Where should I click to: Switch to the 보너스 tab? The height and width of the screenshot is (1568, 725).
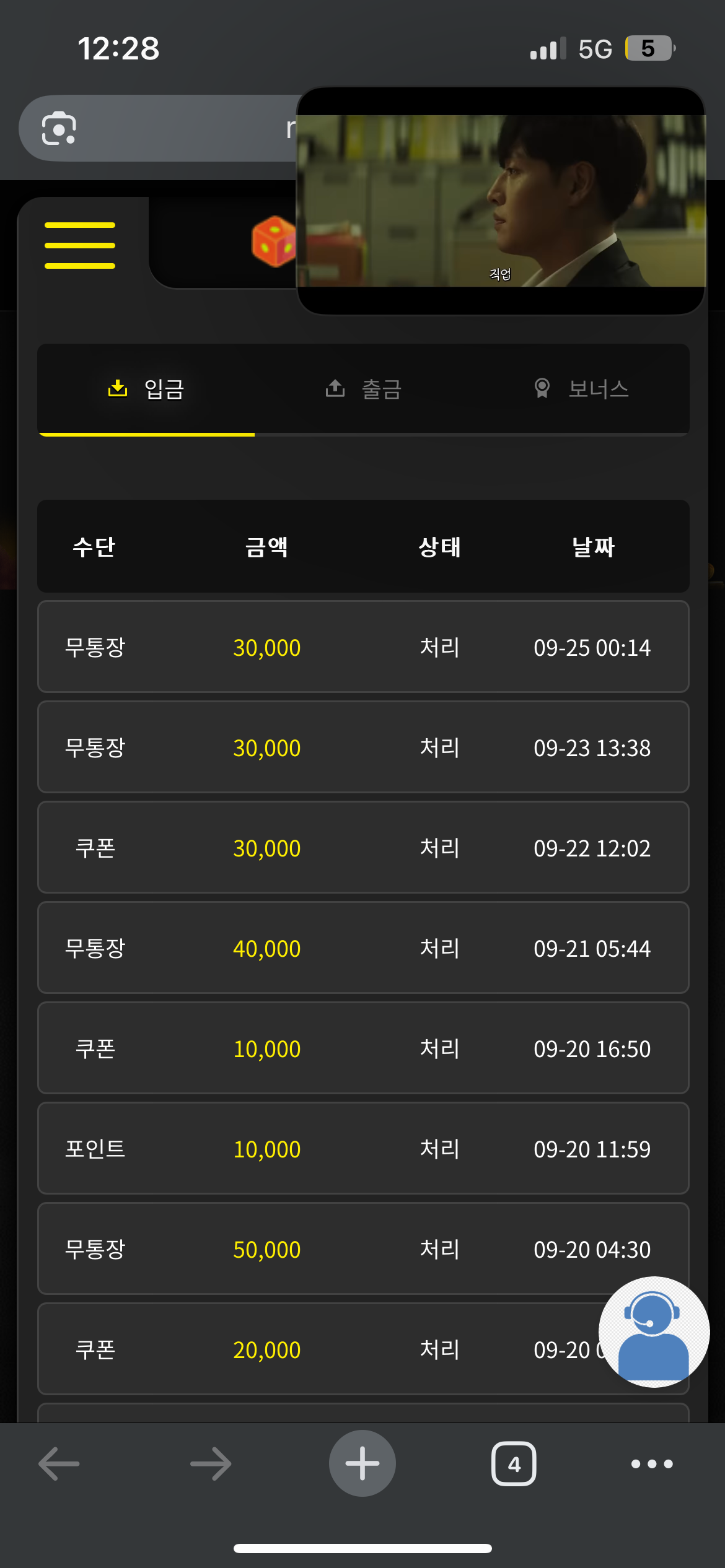coord(581,389)
